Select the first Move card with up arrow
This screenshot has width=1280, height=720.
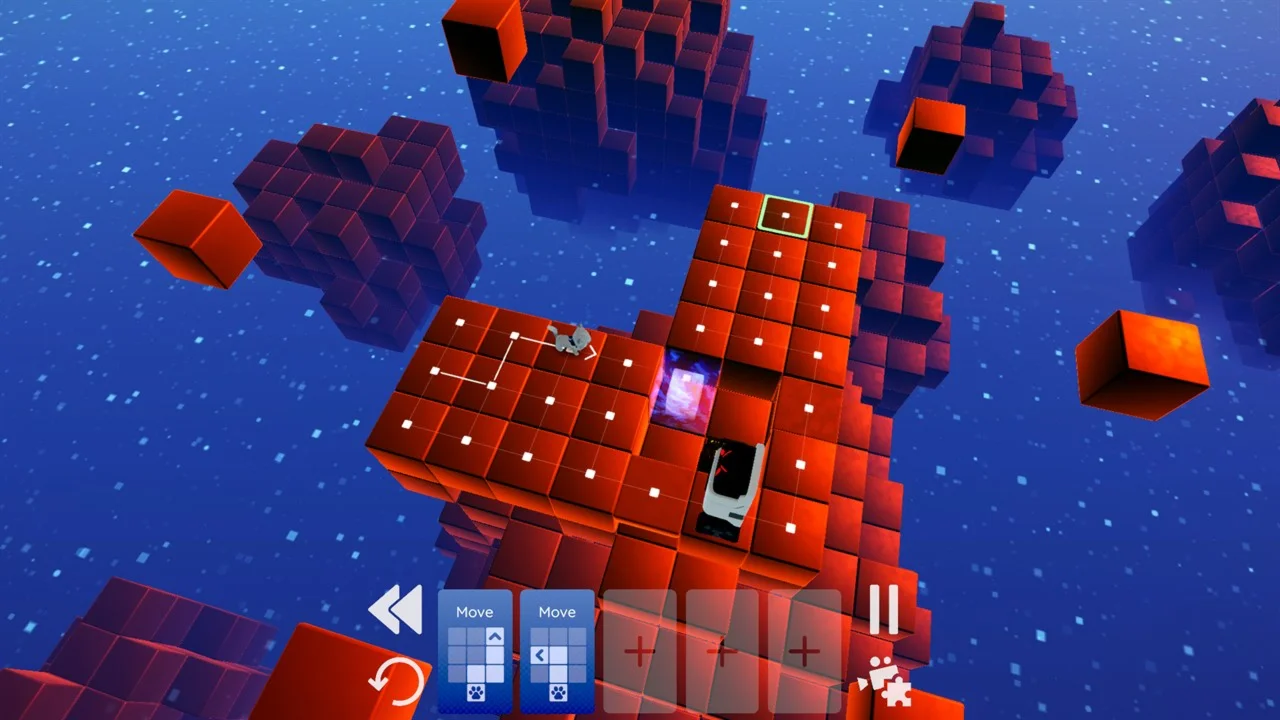(x=475, y=652)
